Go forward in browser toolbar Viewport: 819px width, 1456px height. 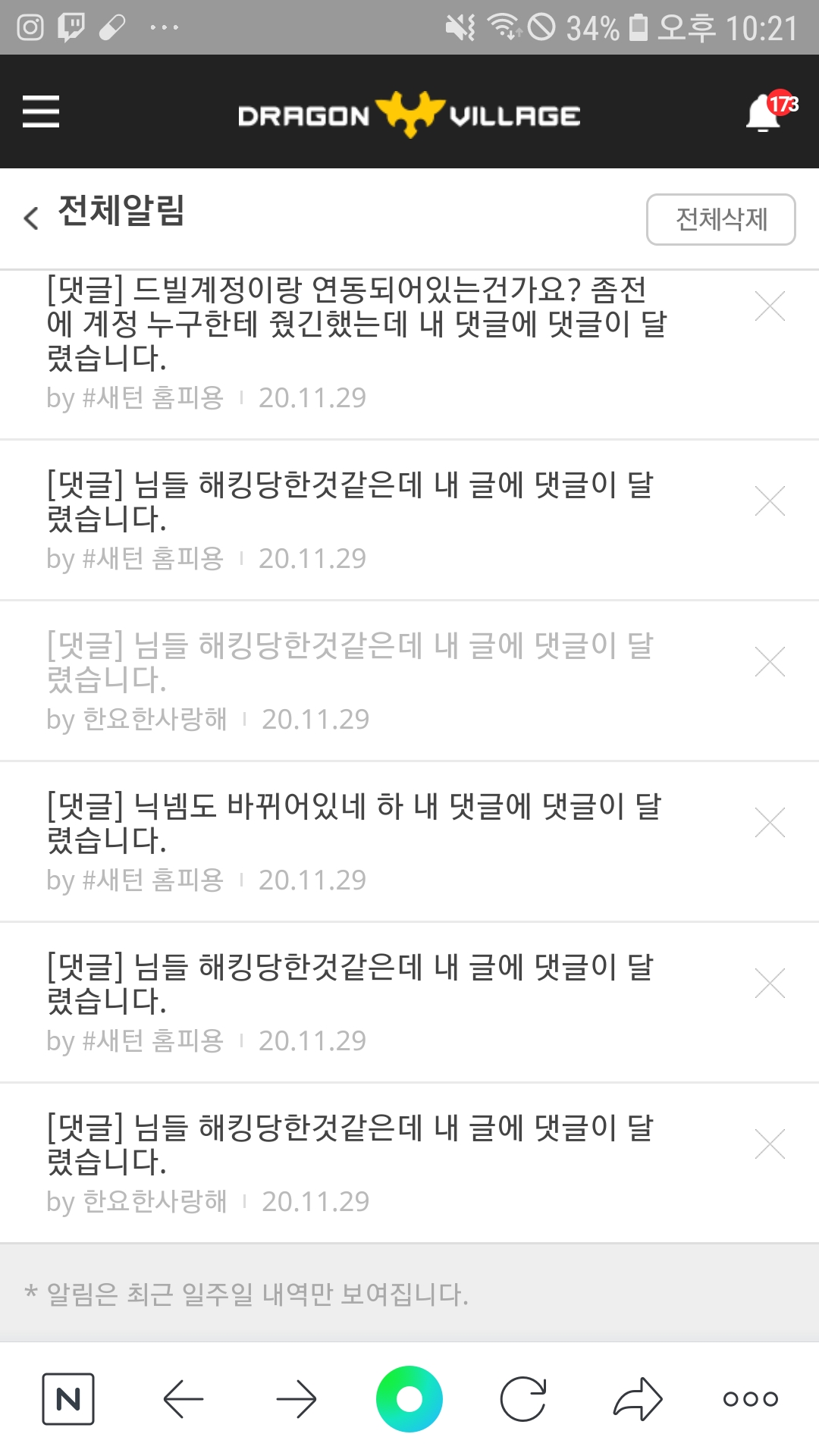[x=297, y=1398]
